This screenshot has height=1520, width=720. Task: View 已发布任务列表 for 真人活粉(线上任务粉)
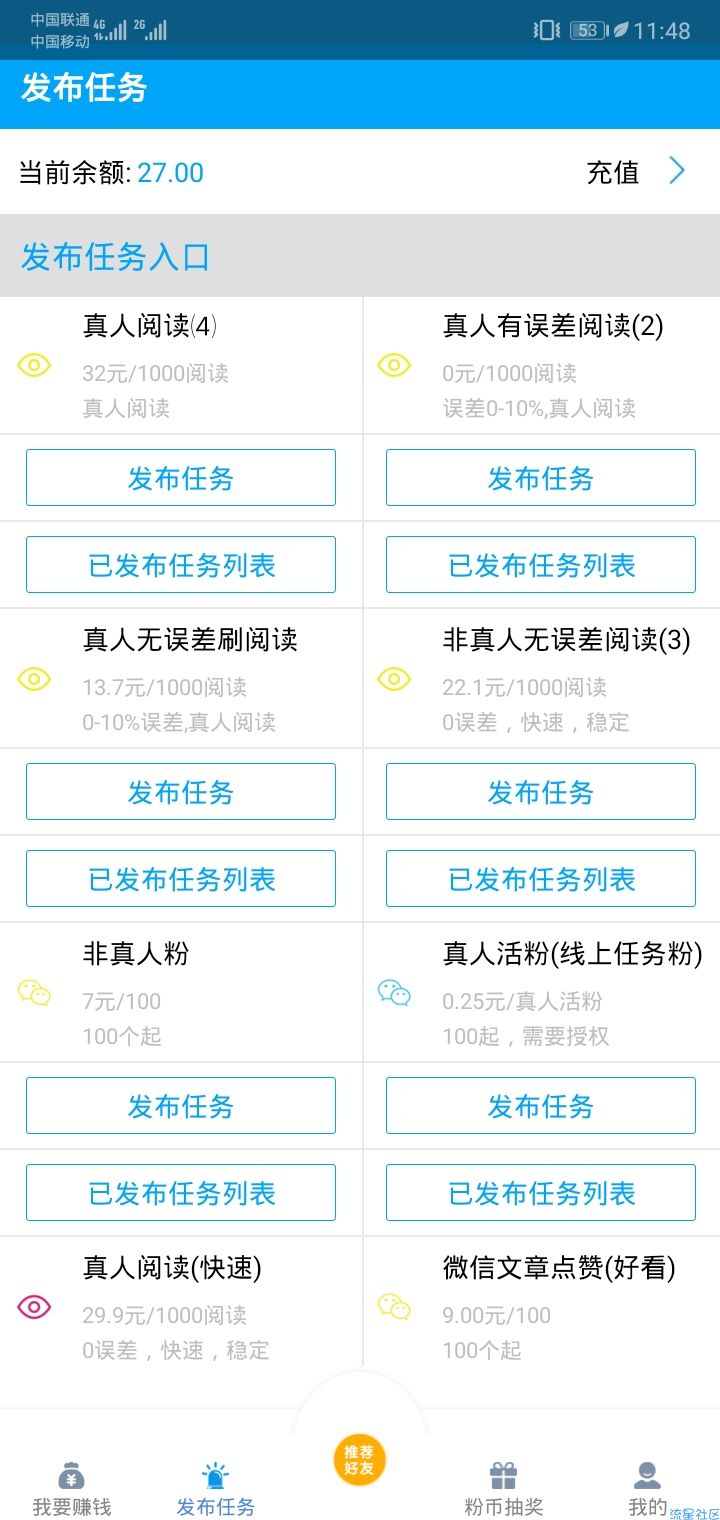pos(540,1193)
